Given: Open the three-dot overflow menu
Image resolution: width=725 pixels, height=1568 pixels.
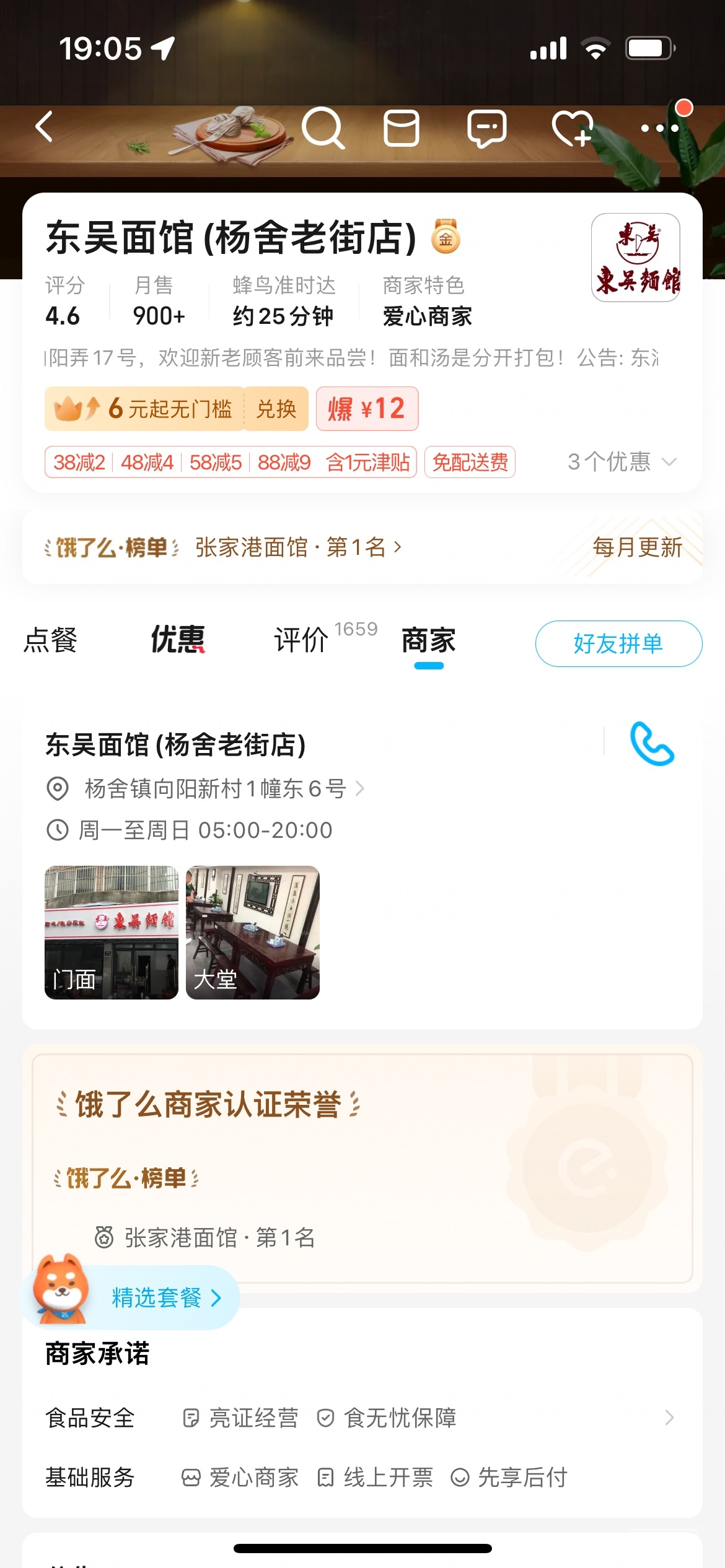Looking at the screenshot, I should click(x=660, y=128).
